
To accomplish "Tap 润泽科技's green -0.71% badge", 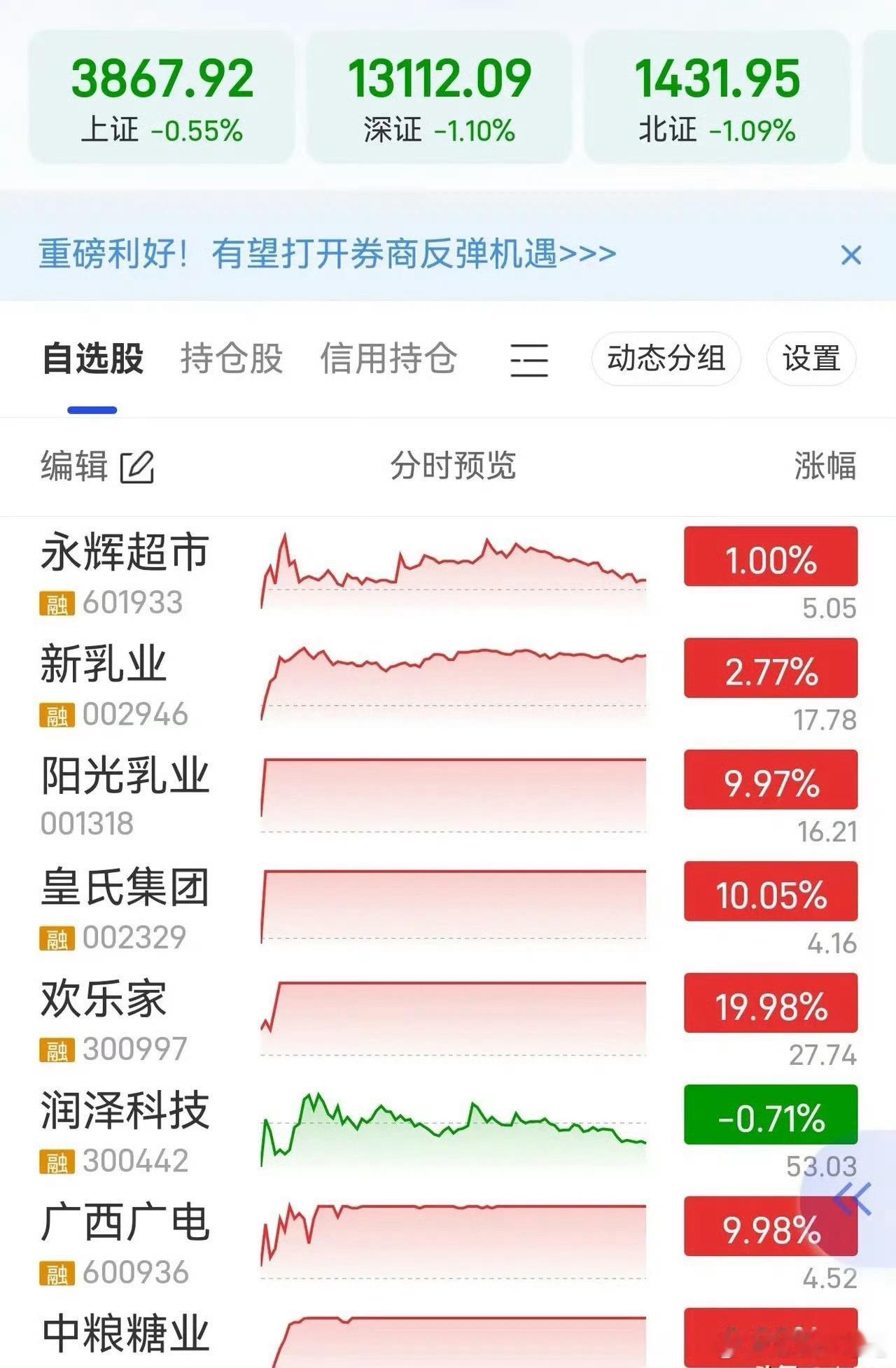I will 770,1115.
